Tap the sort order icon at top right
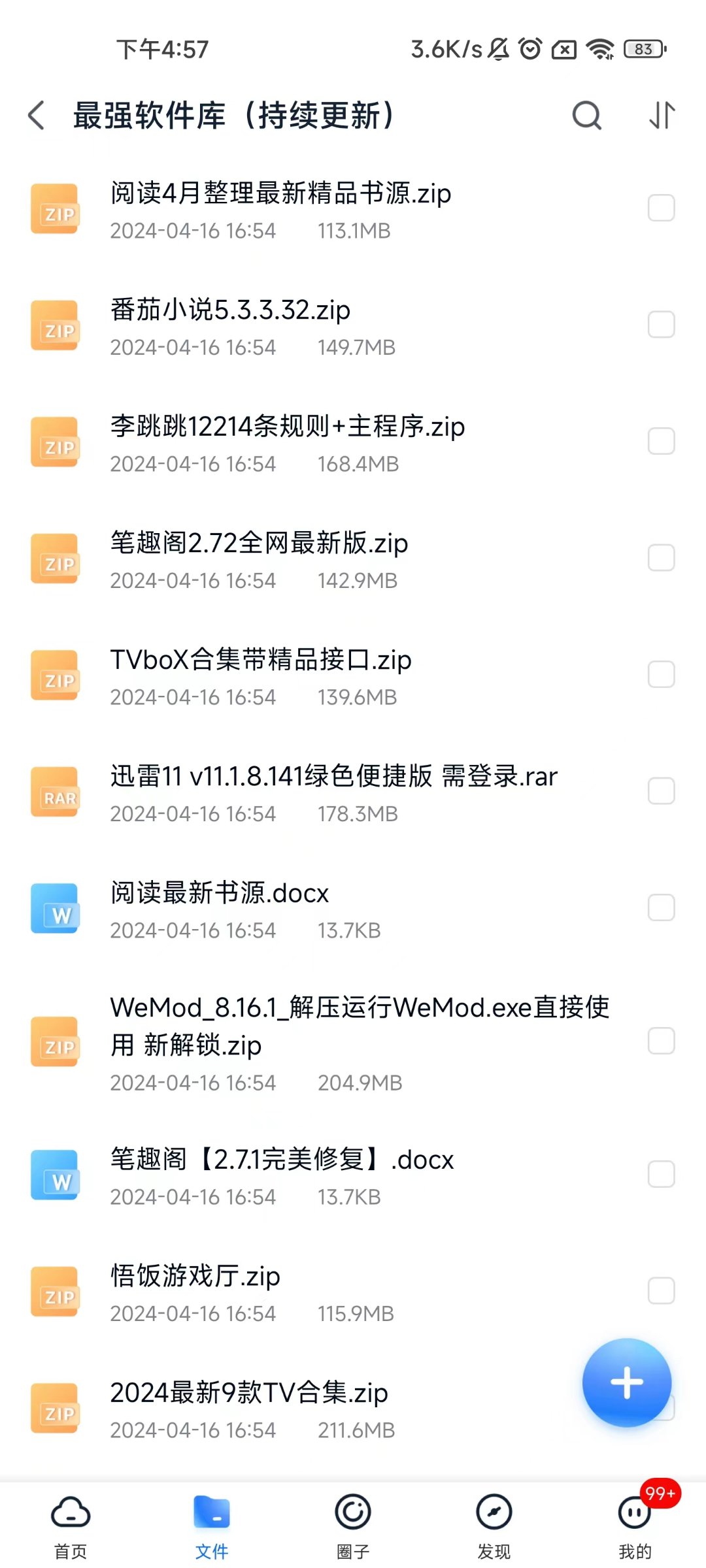The image size is (706, 1568). pos(661,115)
